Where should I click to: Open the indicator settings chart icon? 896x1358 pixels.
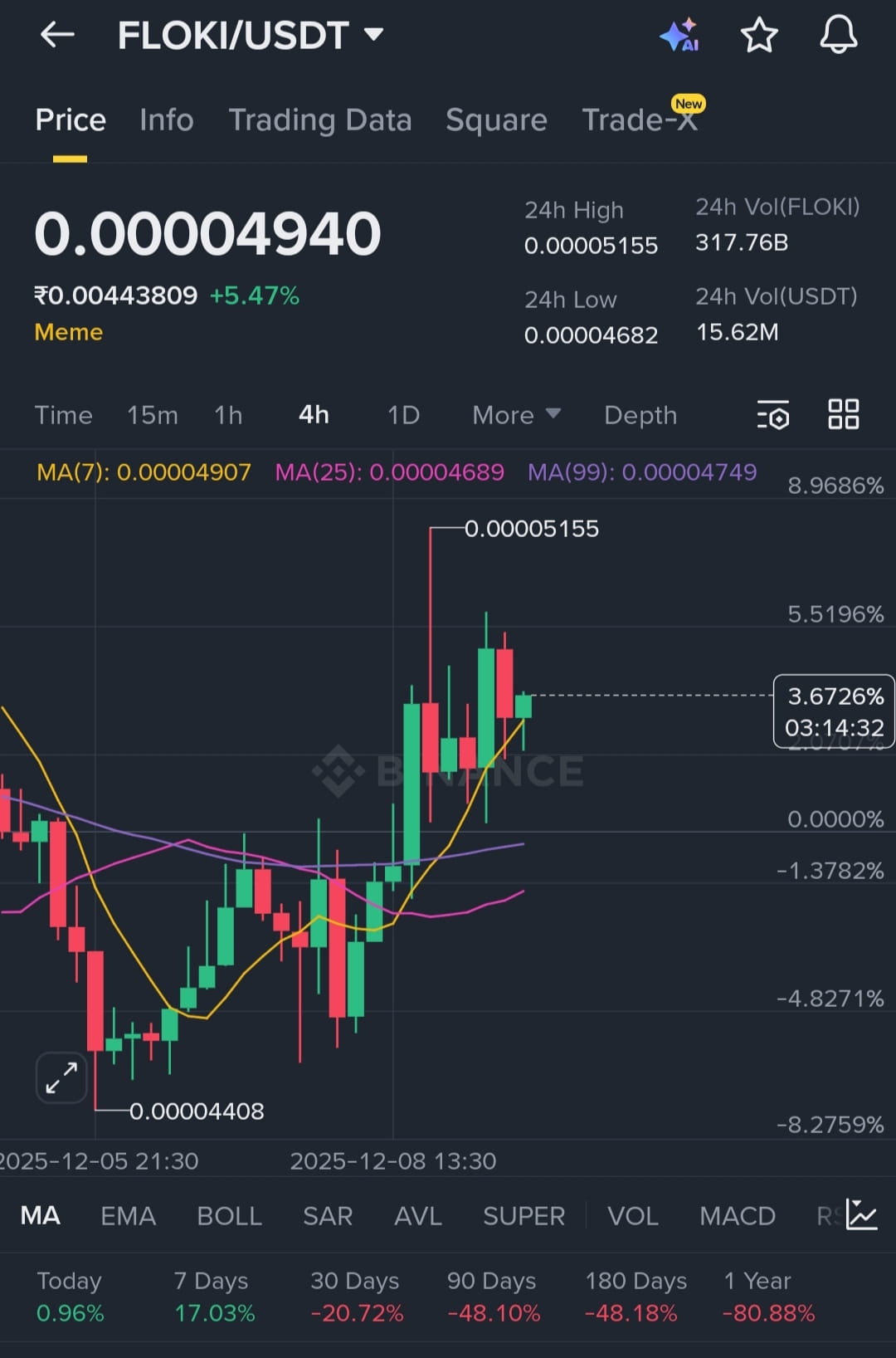pyautogui.click(x=861, y=1214)
